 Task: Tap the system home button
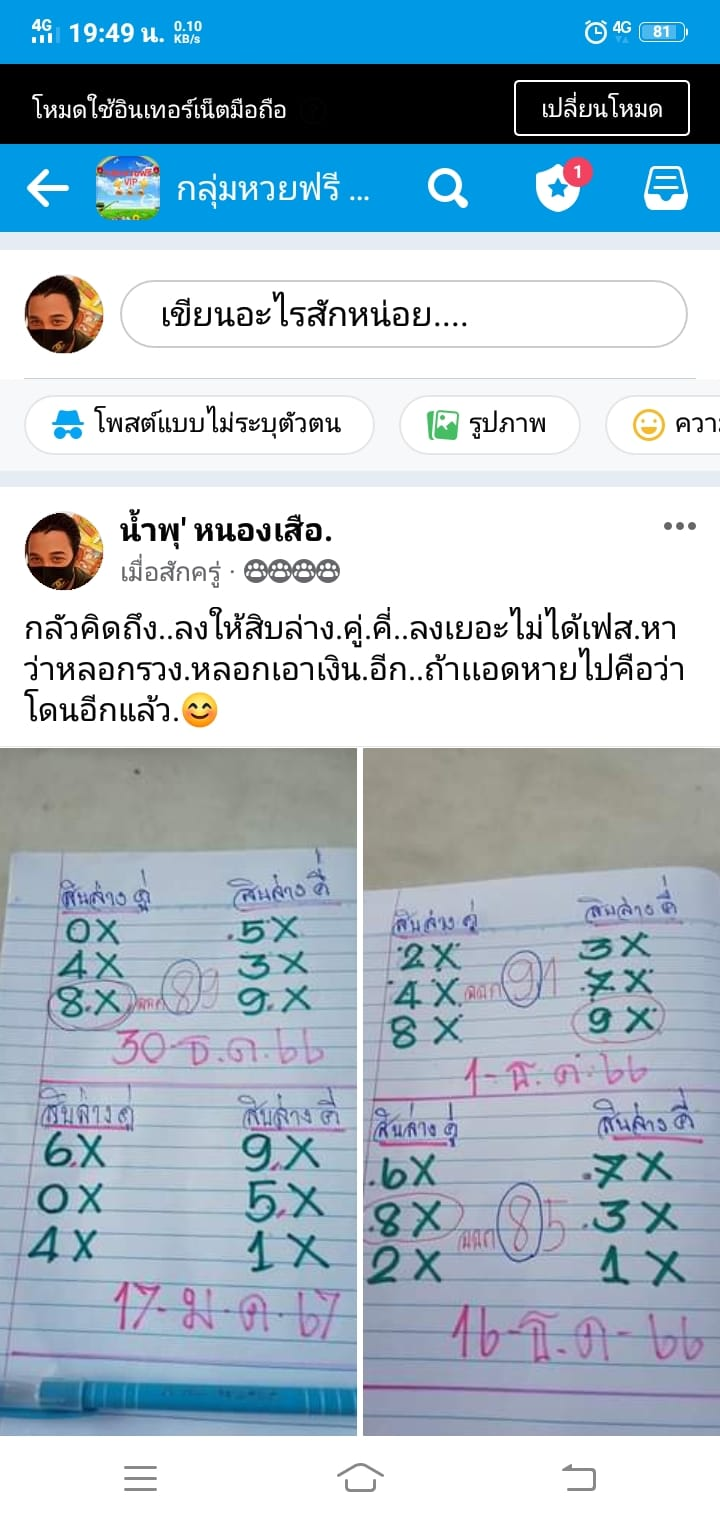point(360,1477)
